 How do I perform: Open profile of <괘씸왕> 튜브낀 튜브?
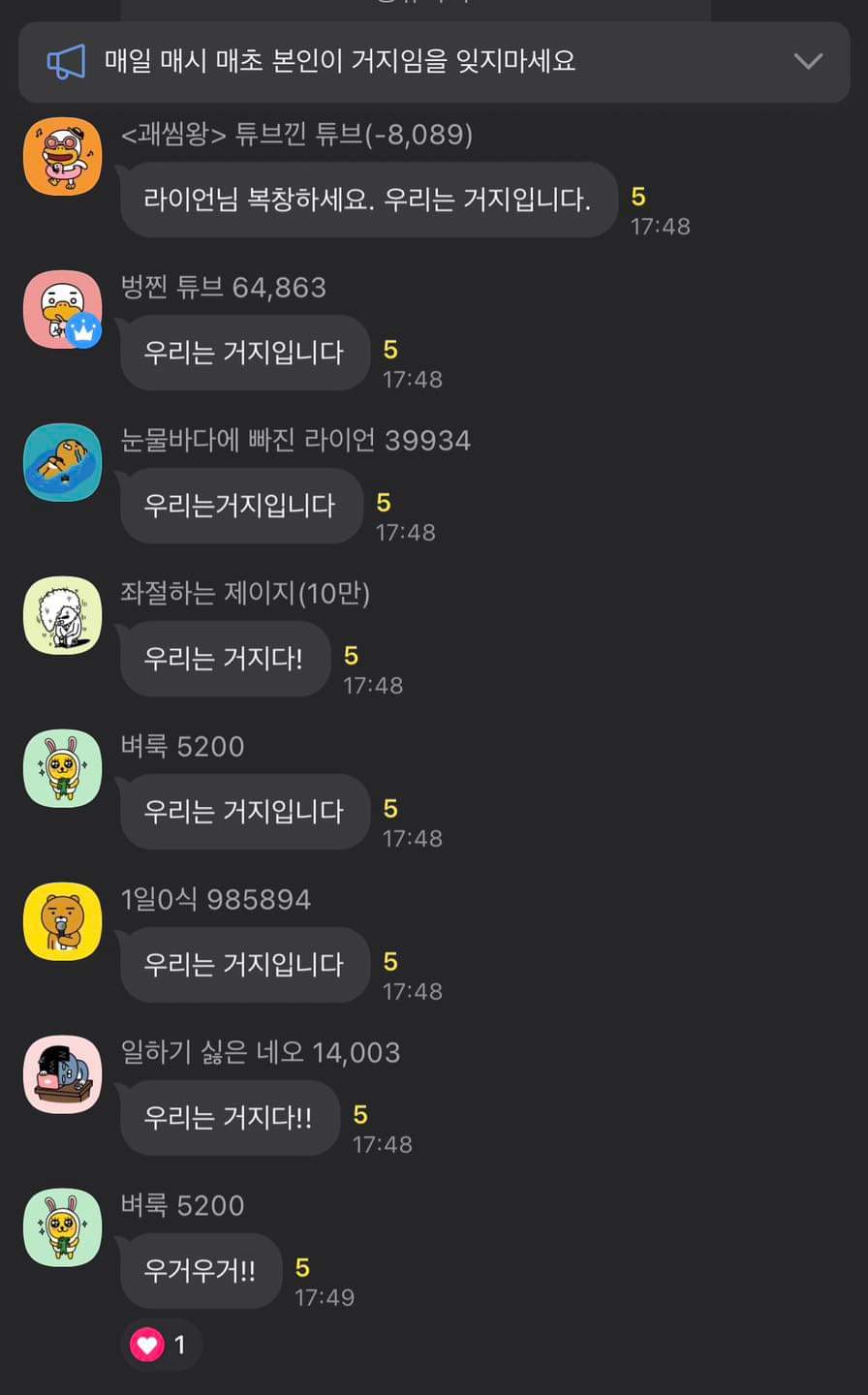point(63,156)
